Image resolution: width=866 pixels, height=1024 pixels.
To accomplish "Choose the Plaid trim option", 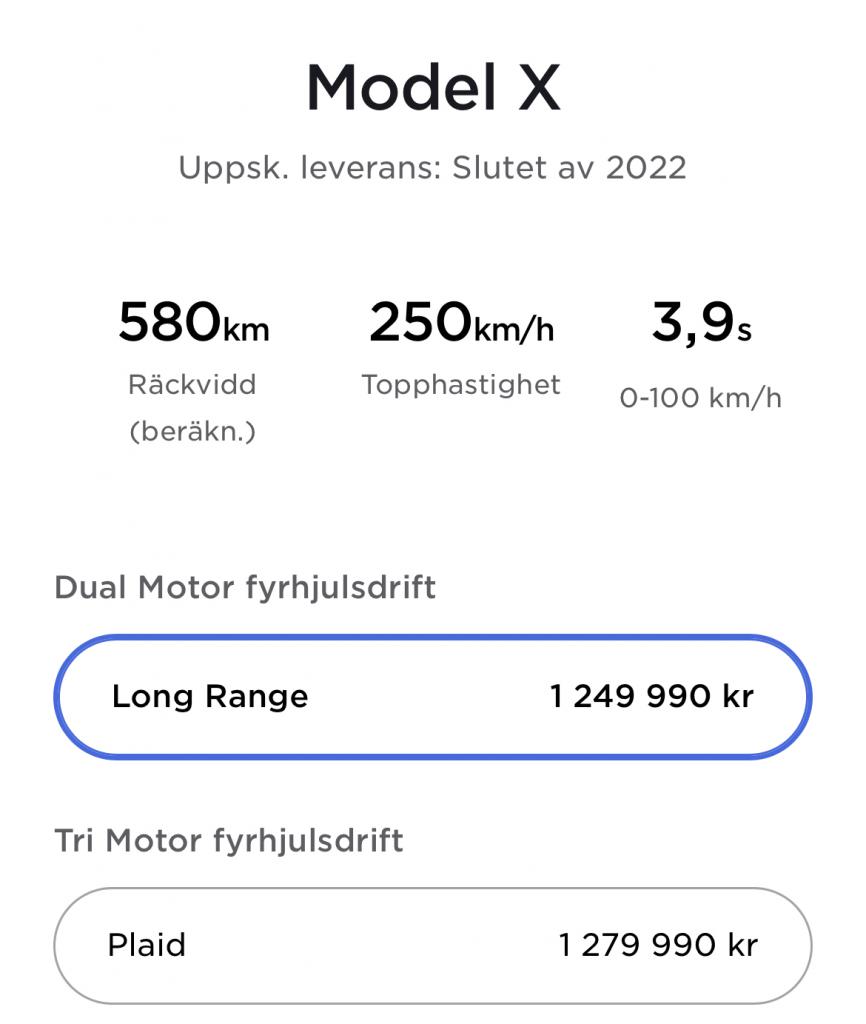I will pos(432,945).
